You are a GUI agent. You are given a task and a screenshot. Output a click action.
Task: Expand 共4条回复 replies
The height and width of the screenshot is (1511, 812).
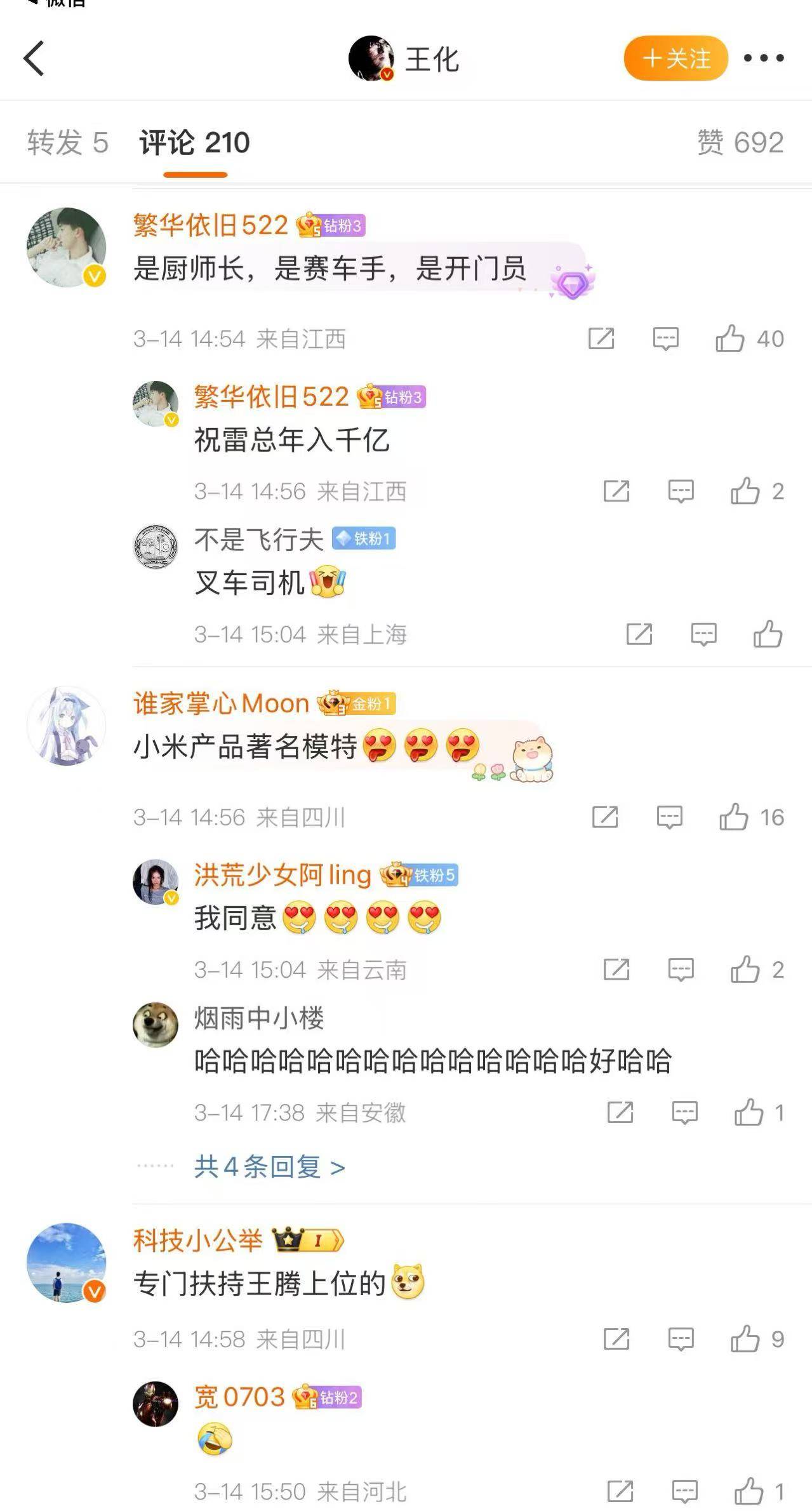(269, 1166)
